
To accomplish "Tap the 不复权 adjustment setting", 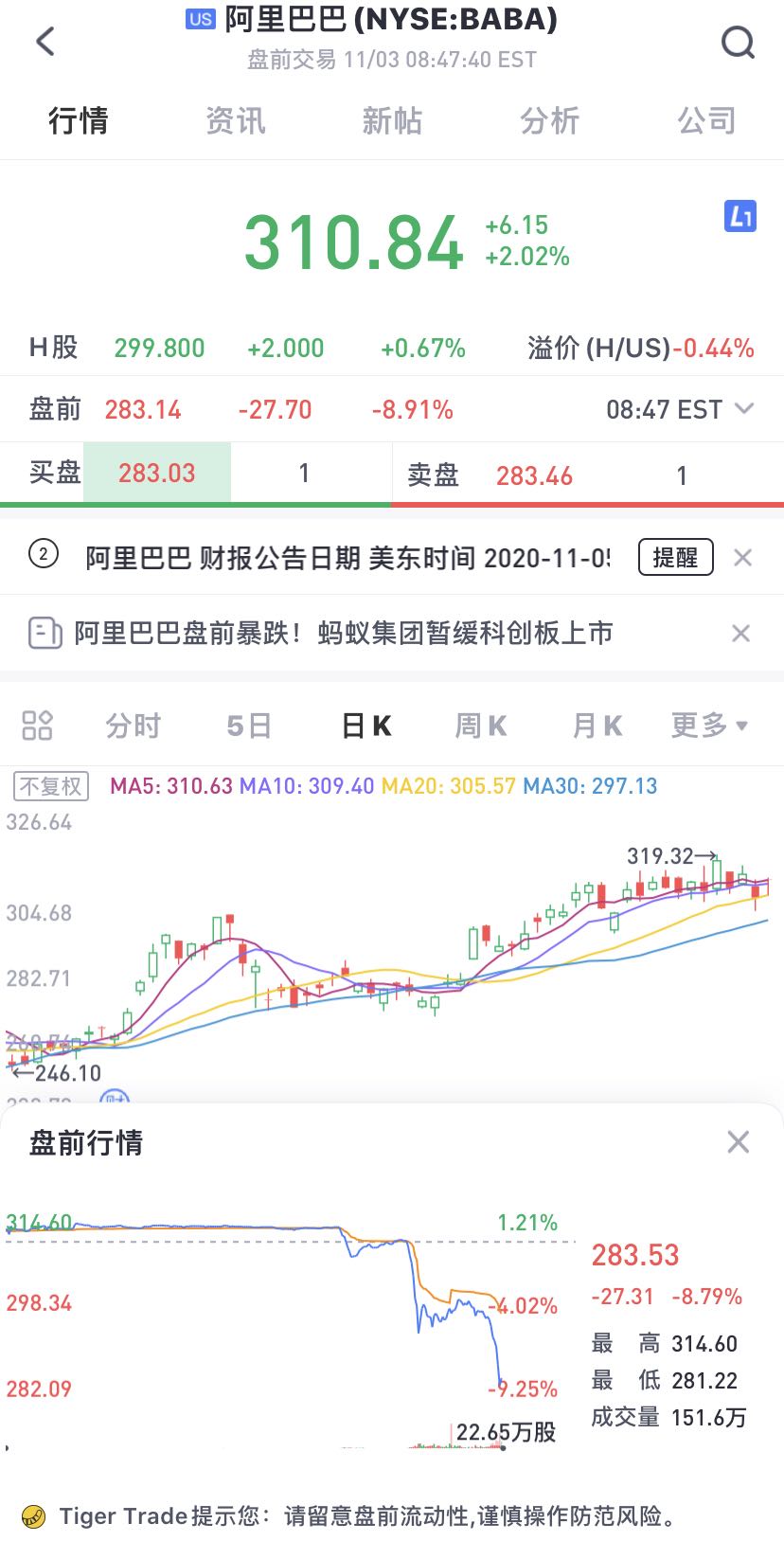I will pyautogui.click(x=51, y=786).
